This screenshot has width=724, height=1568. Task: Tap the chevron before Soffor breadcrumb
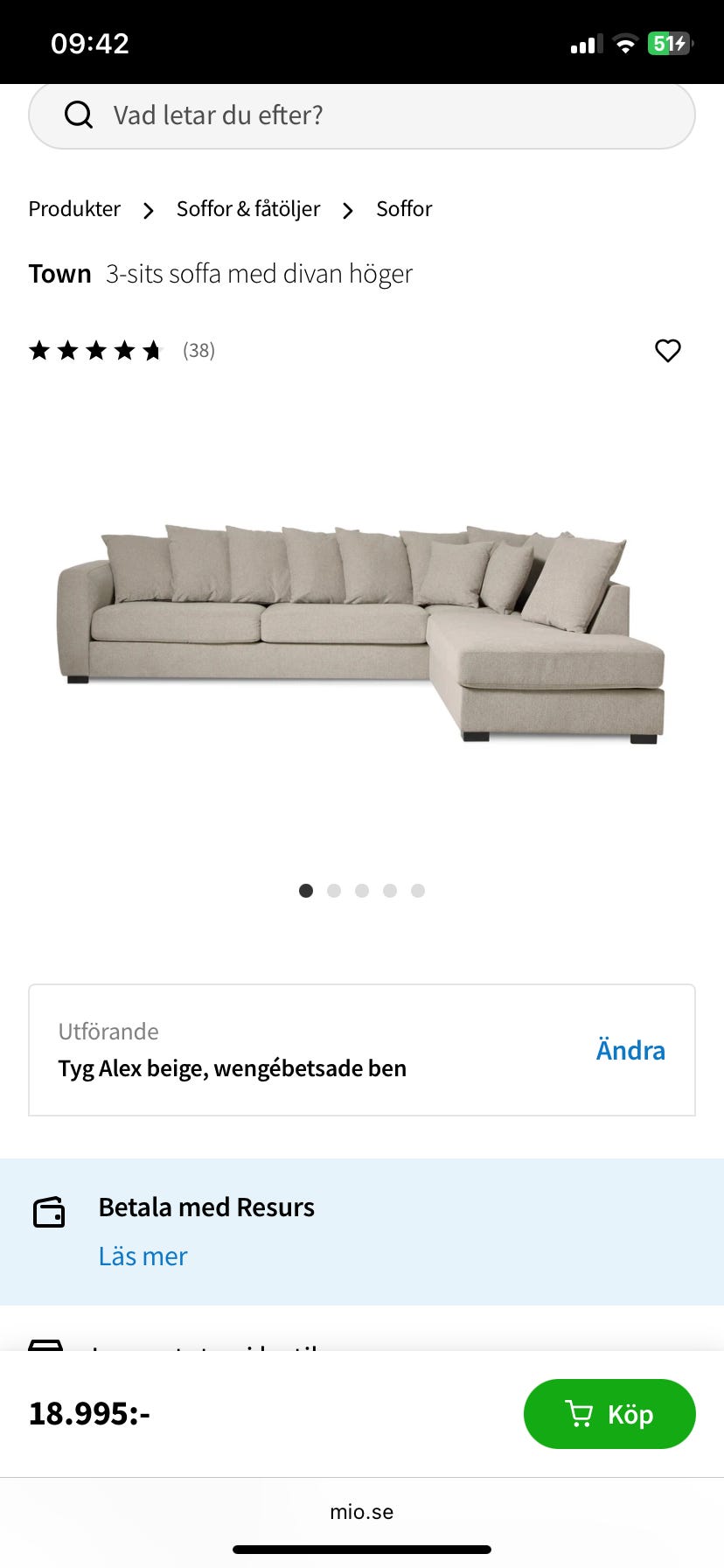pos(347,210)
